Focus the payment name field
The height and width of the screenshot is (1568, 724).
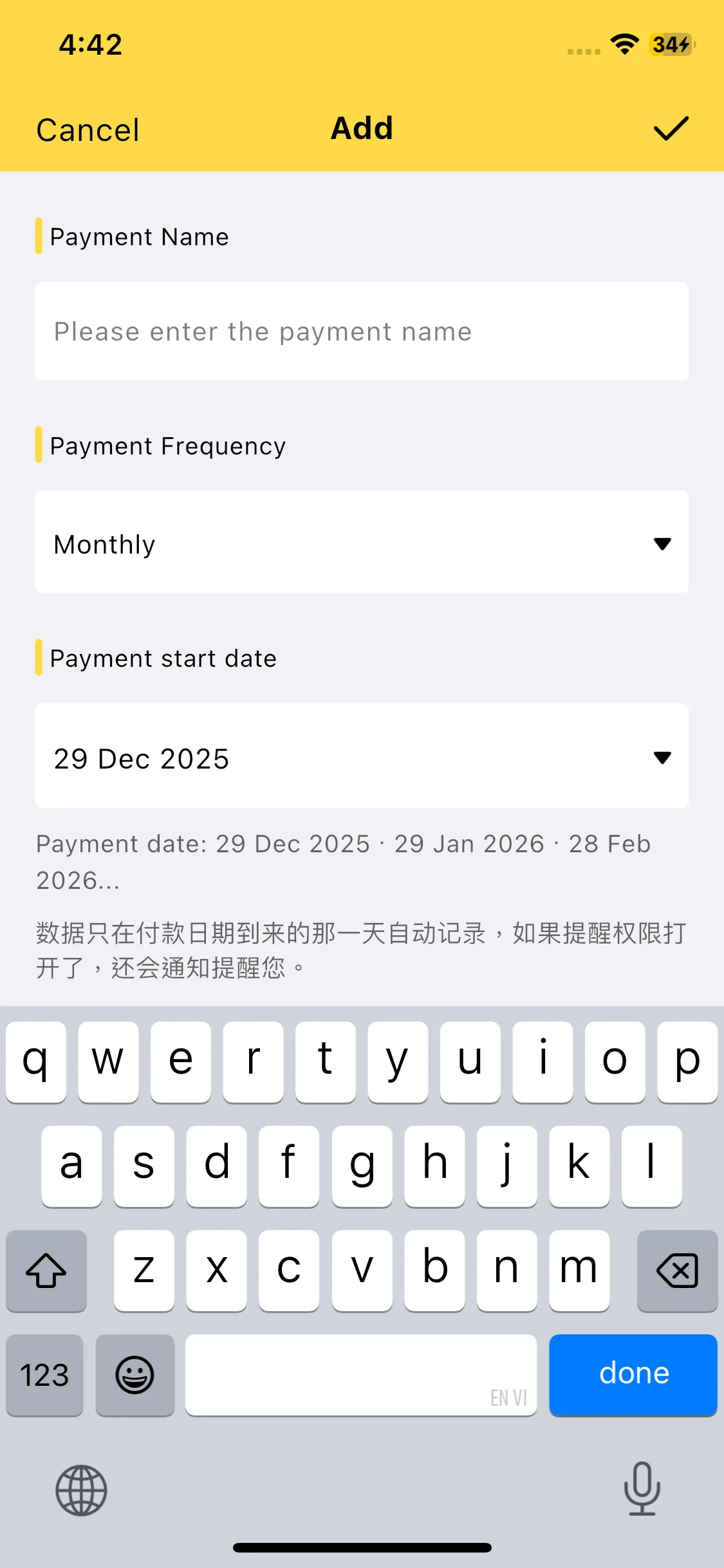362,331
